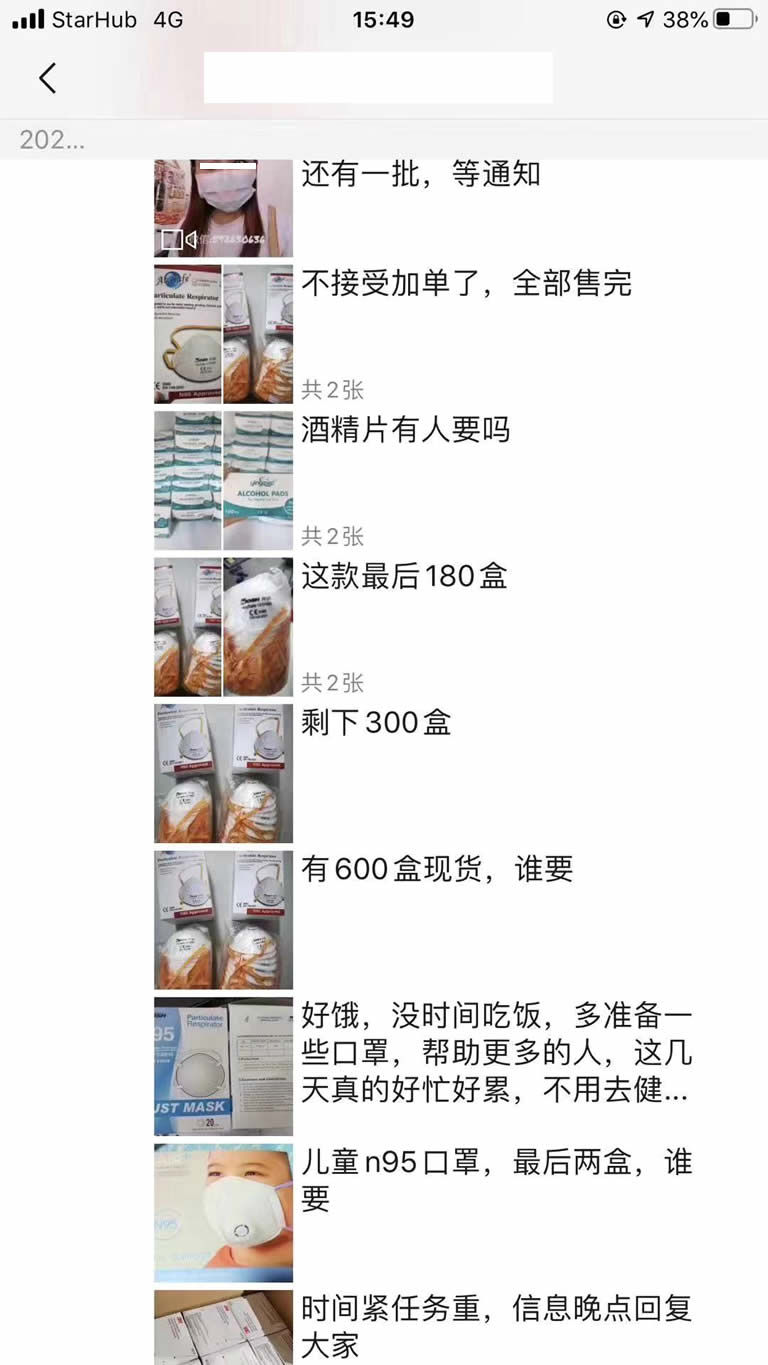Open the post '这款最后180盒'
Image resolution: width=768 pixels, height=1365 pixels.
(404, 577)
